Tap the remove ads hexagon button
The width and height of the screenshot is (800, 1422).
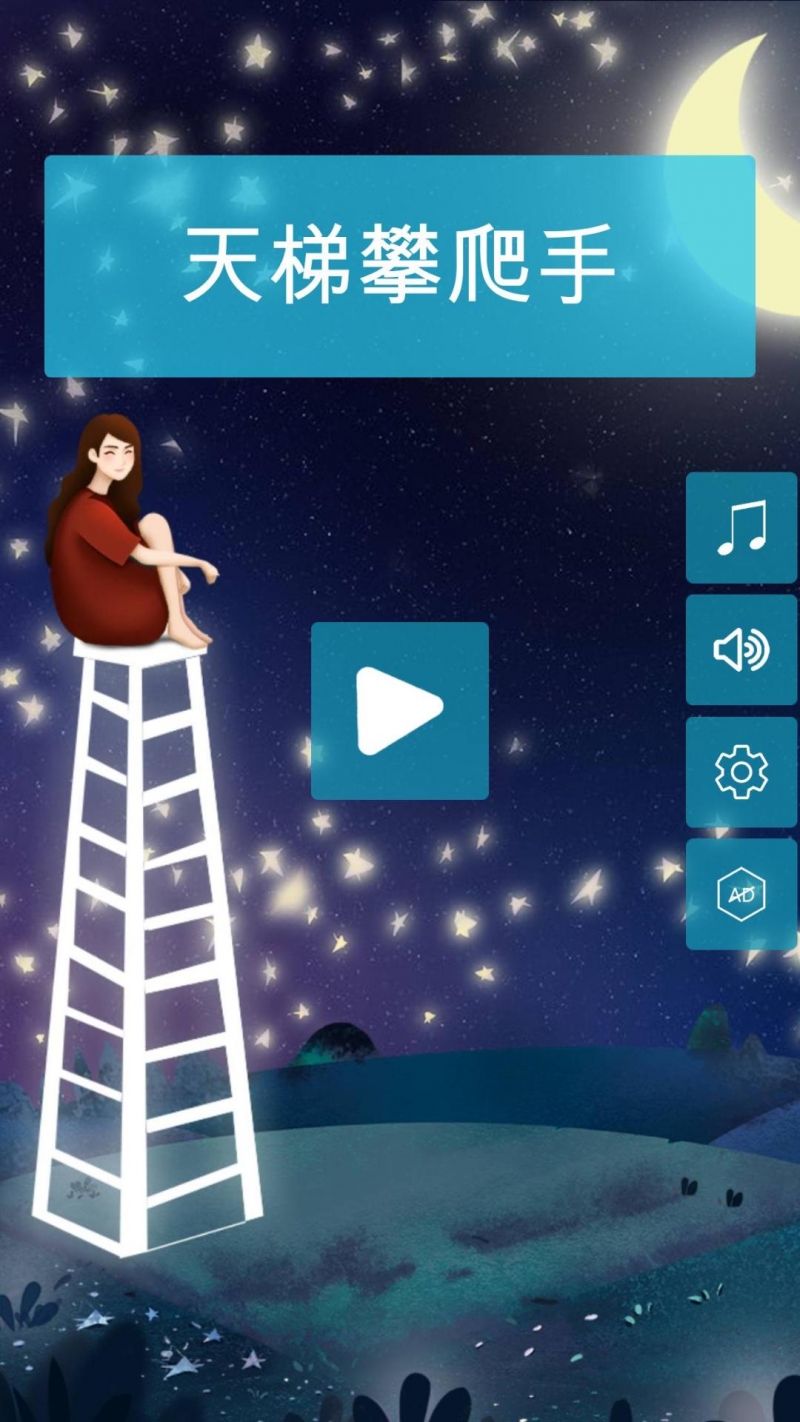pos(741,894)
